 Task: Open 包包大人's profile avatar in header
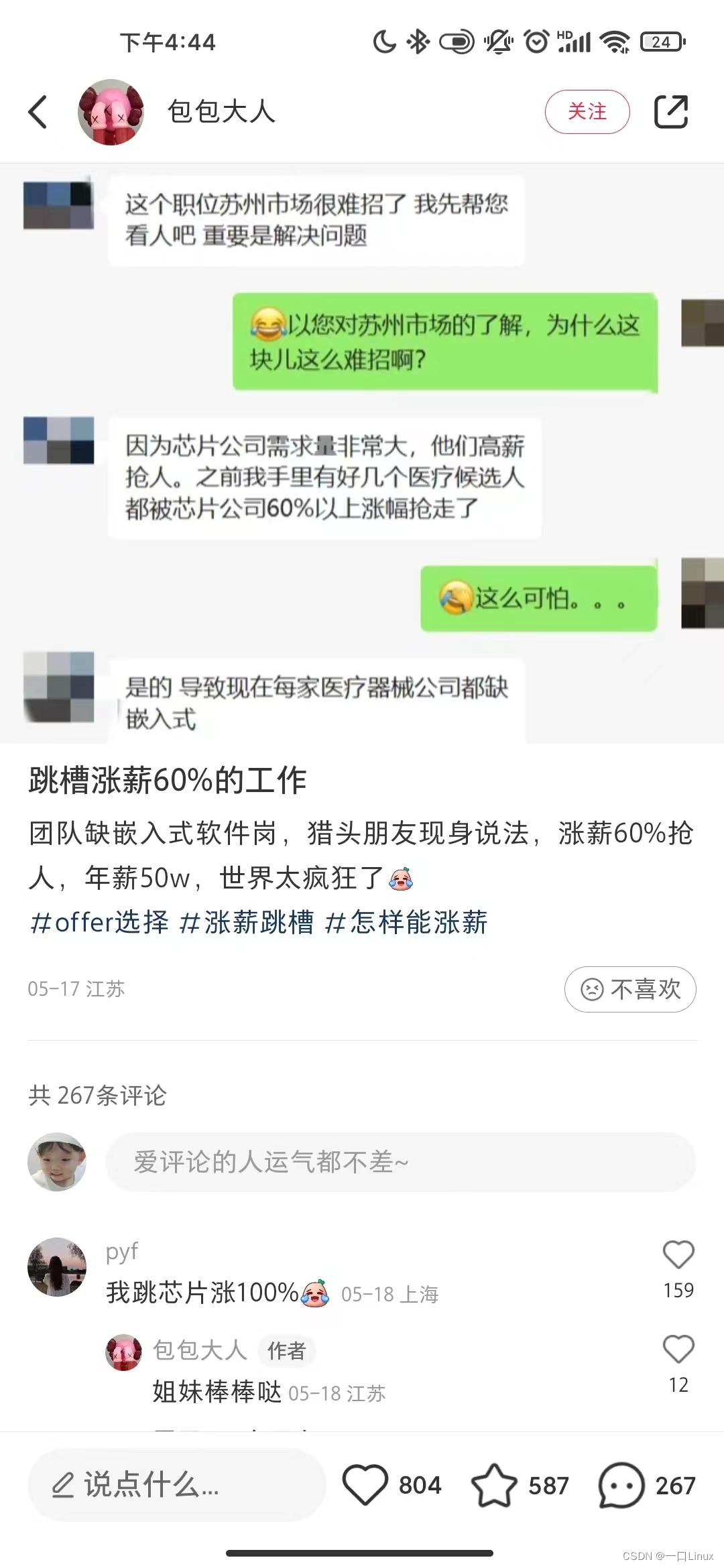tap(111, 112)
